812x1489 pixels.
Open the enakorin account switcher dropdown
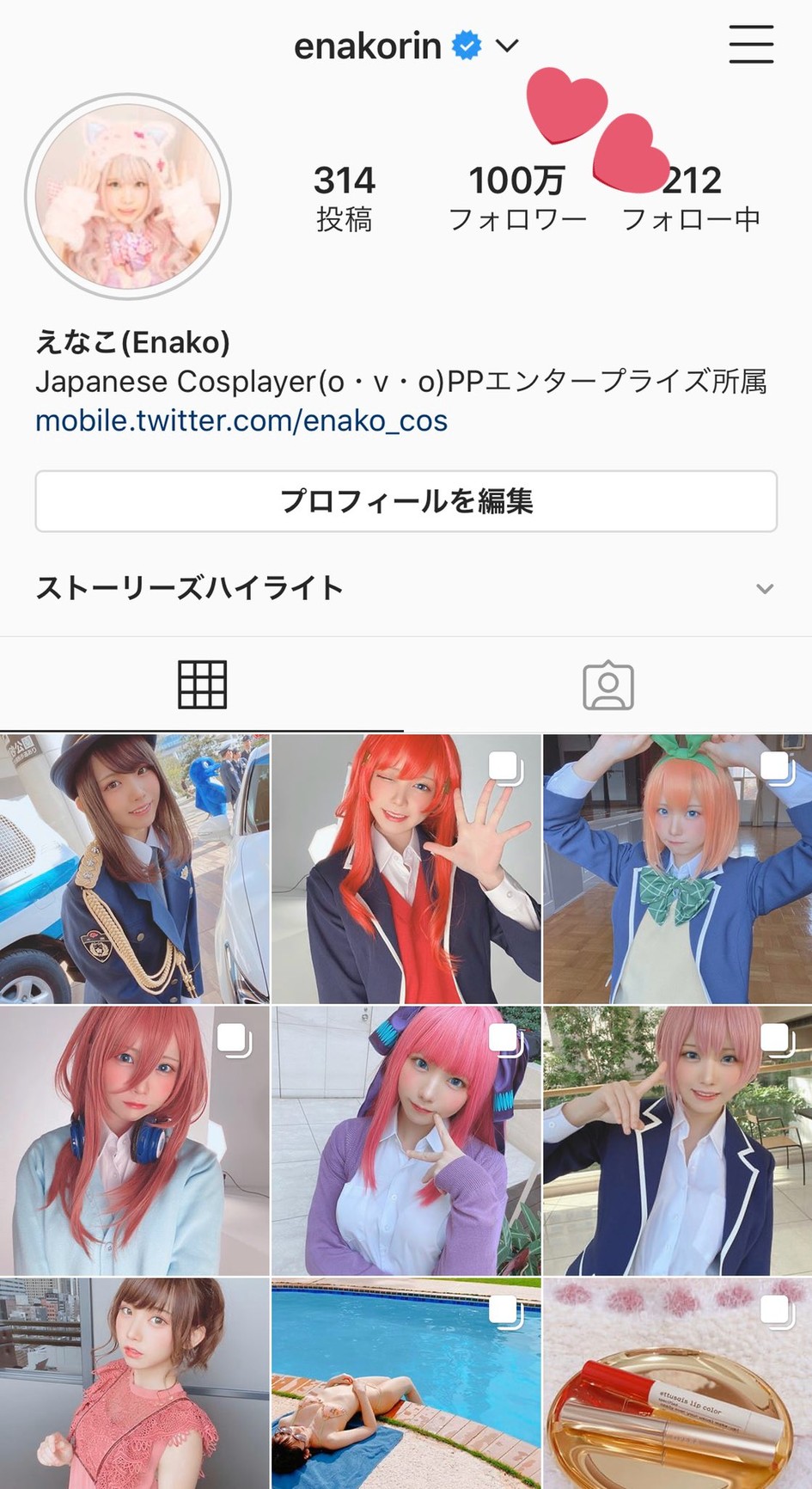coord(508,46)
